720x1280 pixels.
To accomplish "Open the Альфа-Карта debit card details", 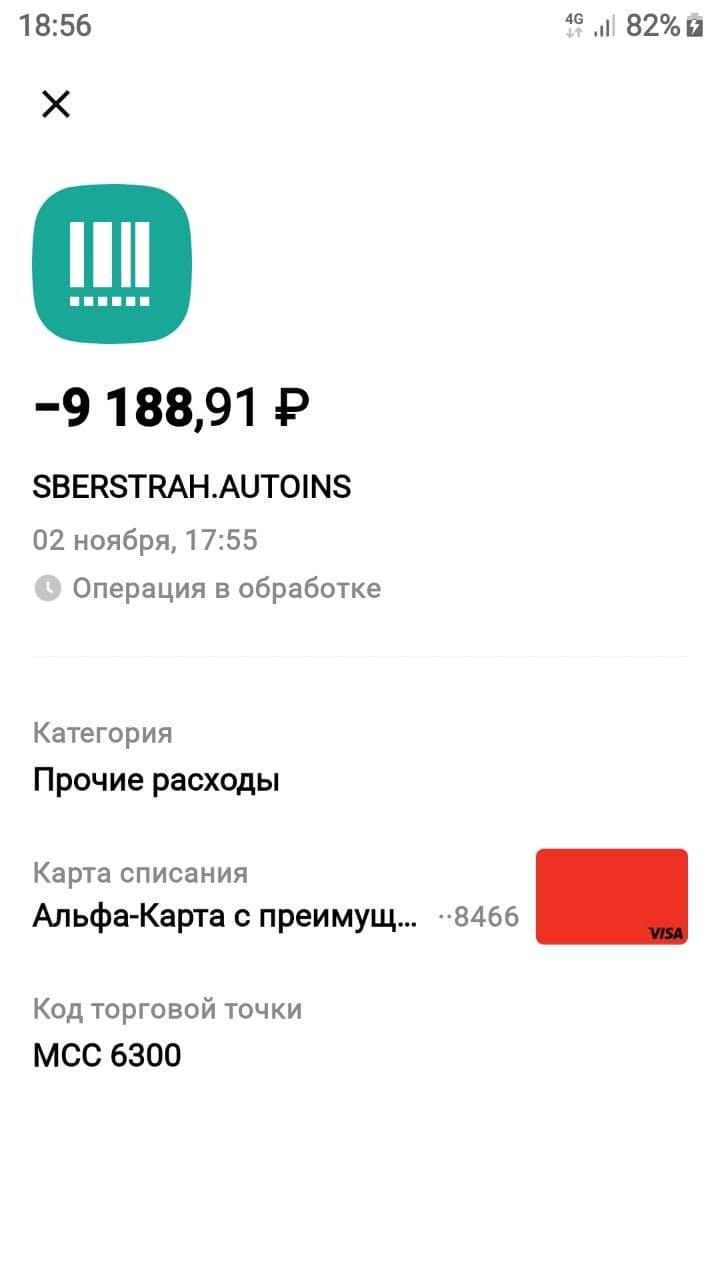I will point(360,896).
